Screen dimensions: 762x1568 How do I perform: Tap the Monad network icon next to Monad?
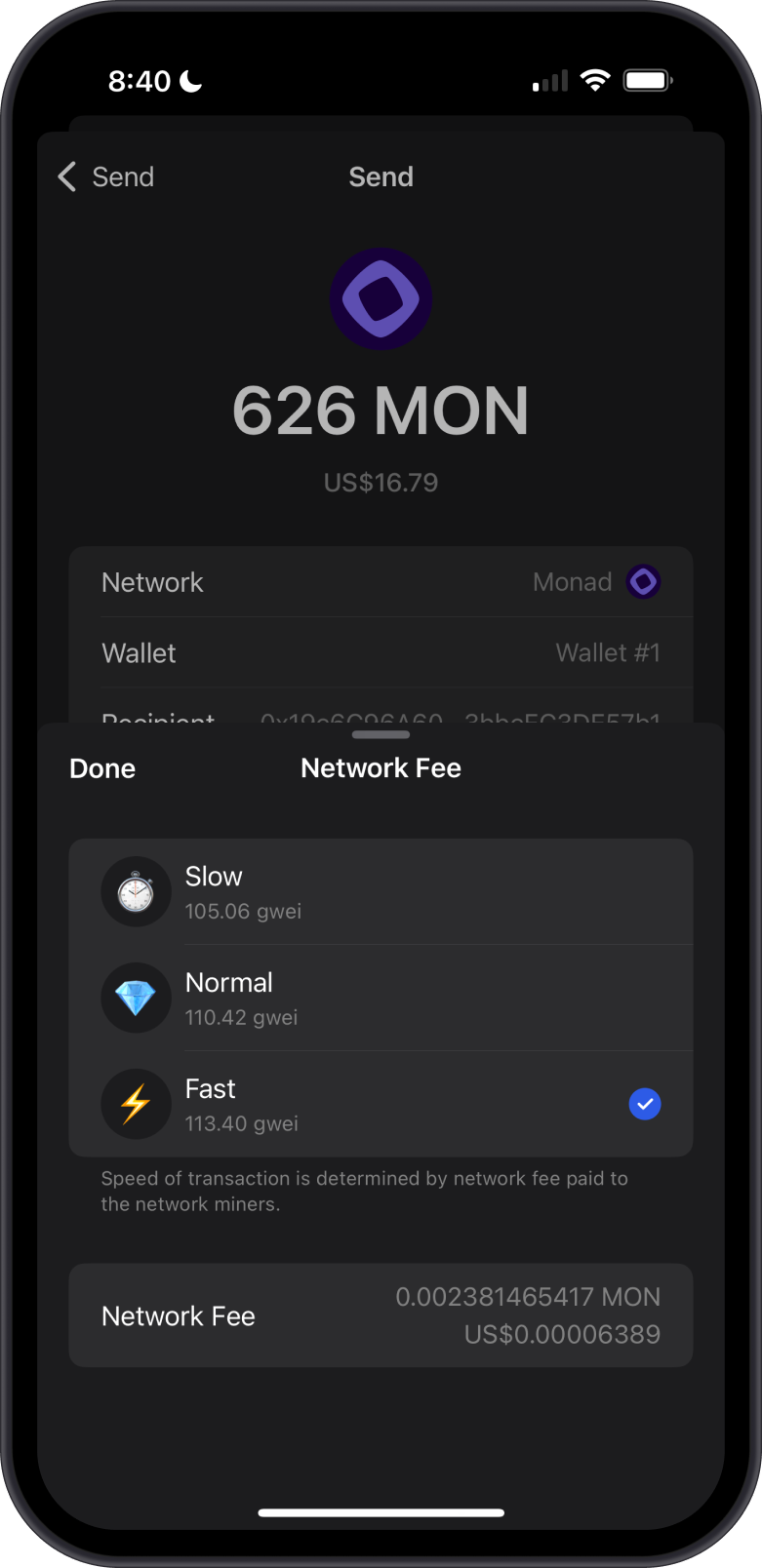coord(643,581)
